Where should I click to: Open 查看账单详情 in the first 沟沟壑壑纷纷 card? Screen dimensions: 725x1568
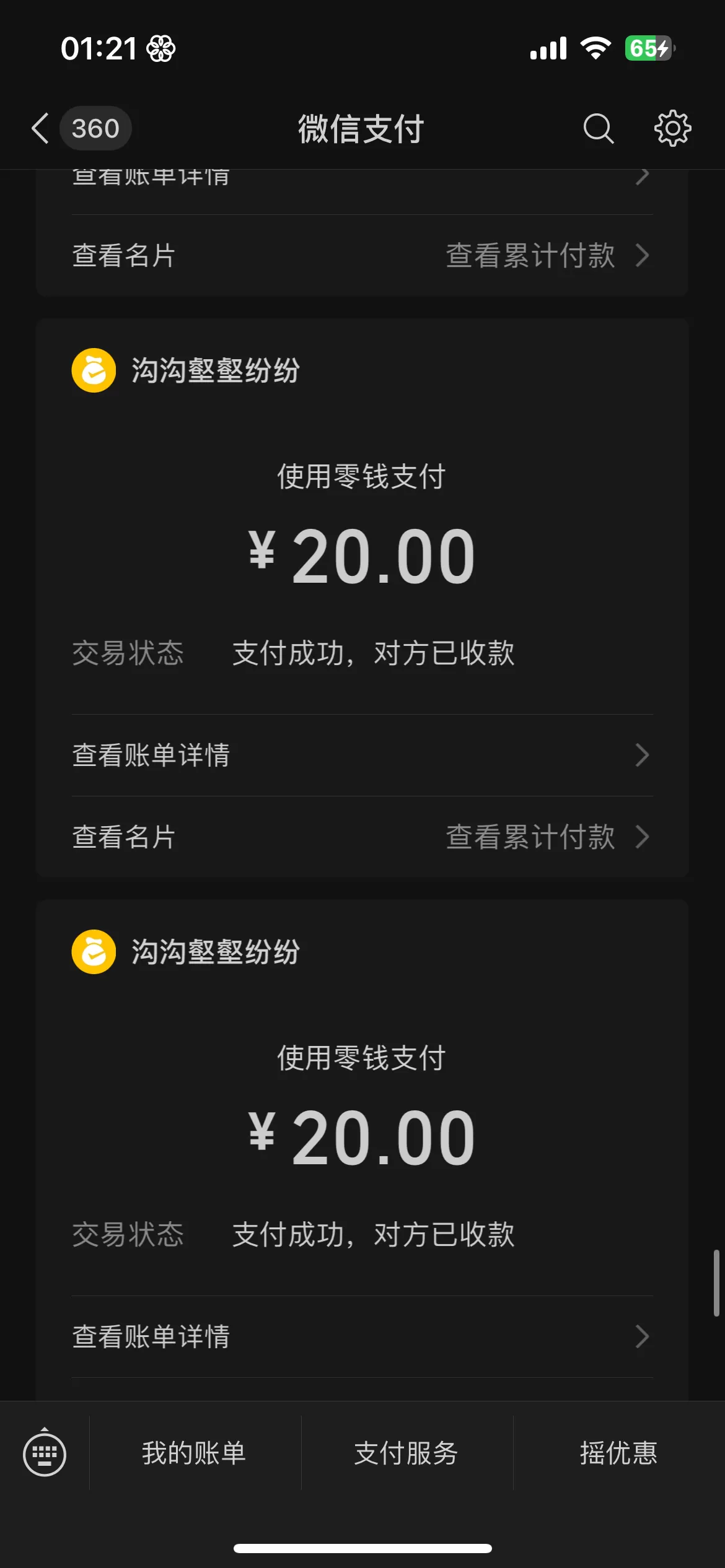(362, 756)
